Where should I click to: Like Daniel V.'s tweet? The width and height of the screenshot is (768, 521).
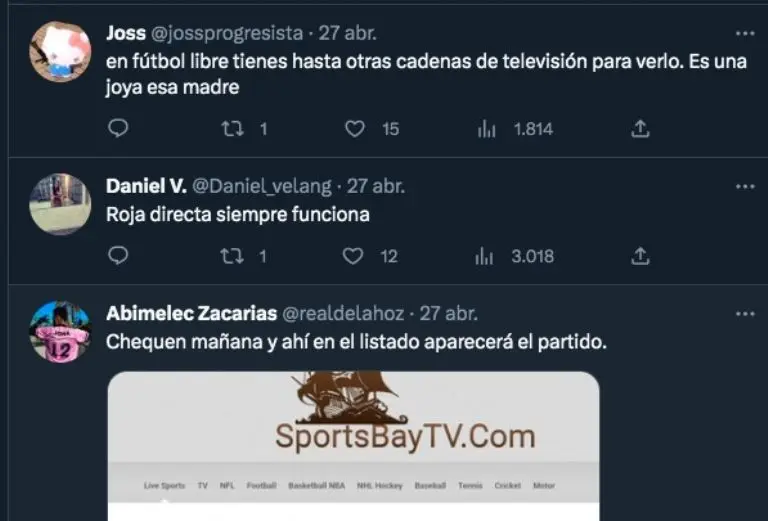coord(353,256)
